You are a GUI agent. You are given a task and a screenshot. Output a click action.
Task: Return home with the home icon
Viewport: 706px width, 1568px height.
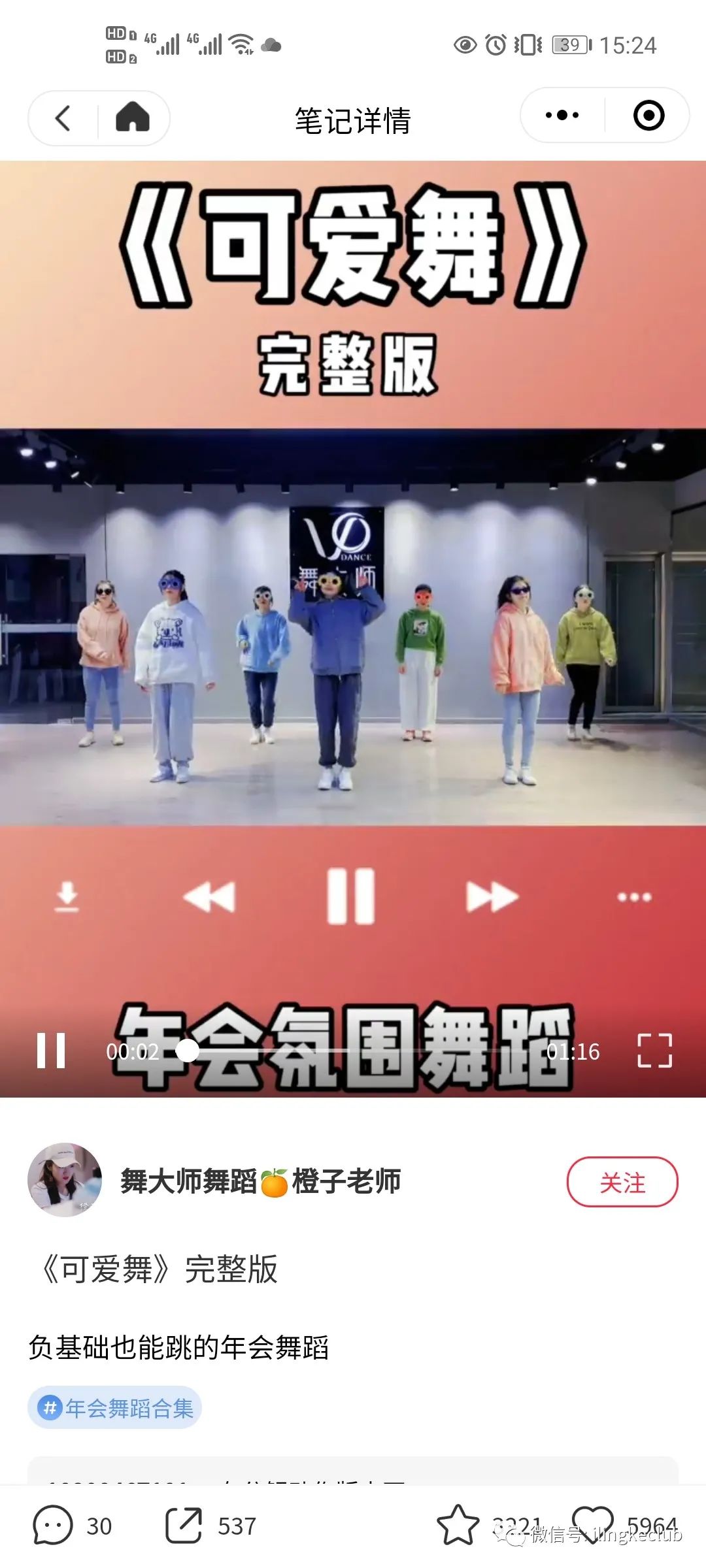(133, 118)
